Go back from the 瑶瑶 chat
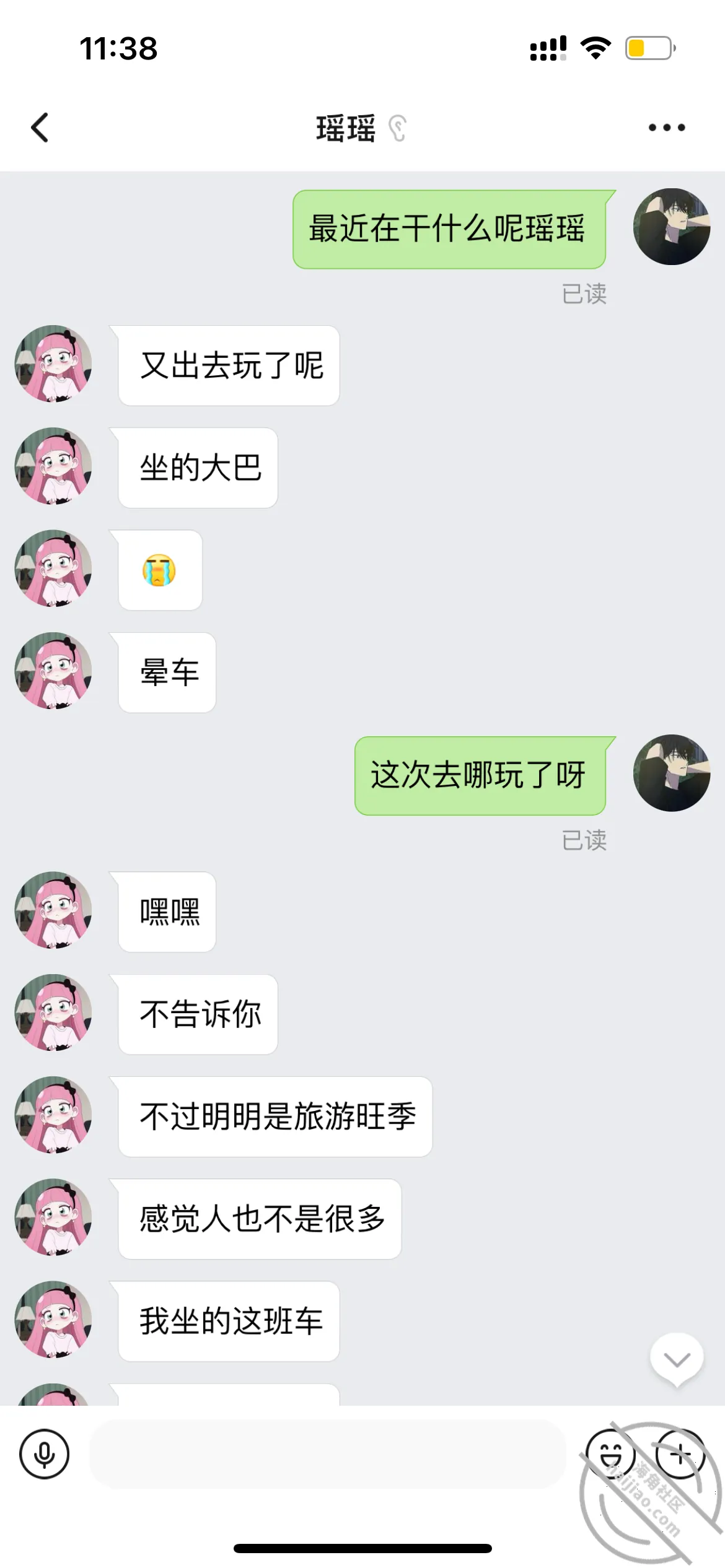The image size is (725, 1568). coord(40,128)
